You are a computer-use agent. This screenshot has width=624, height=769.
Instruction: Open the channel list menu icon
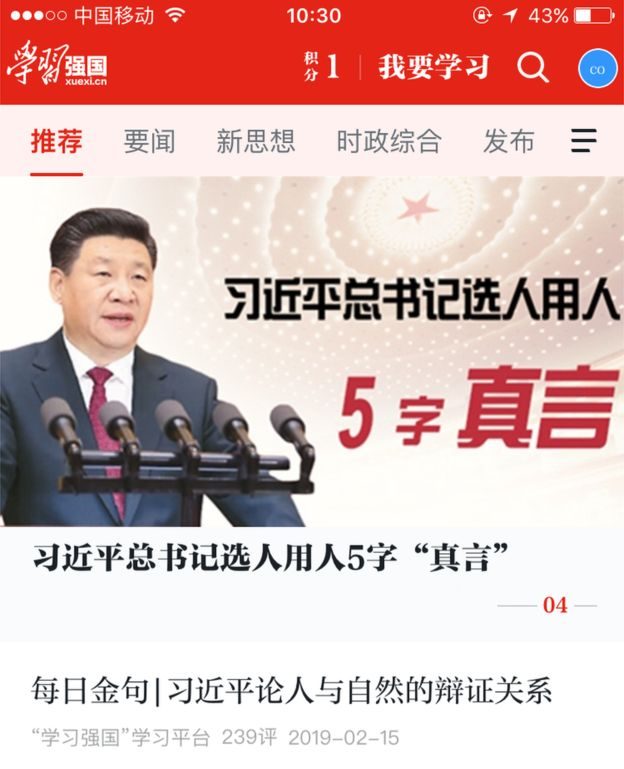coord(584,141)
